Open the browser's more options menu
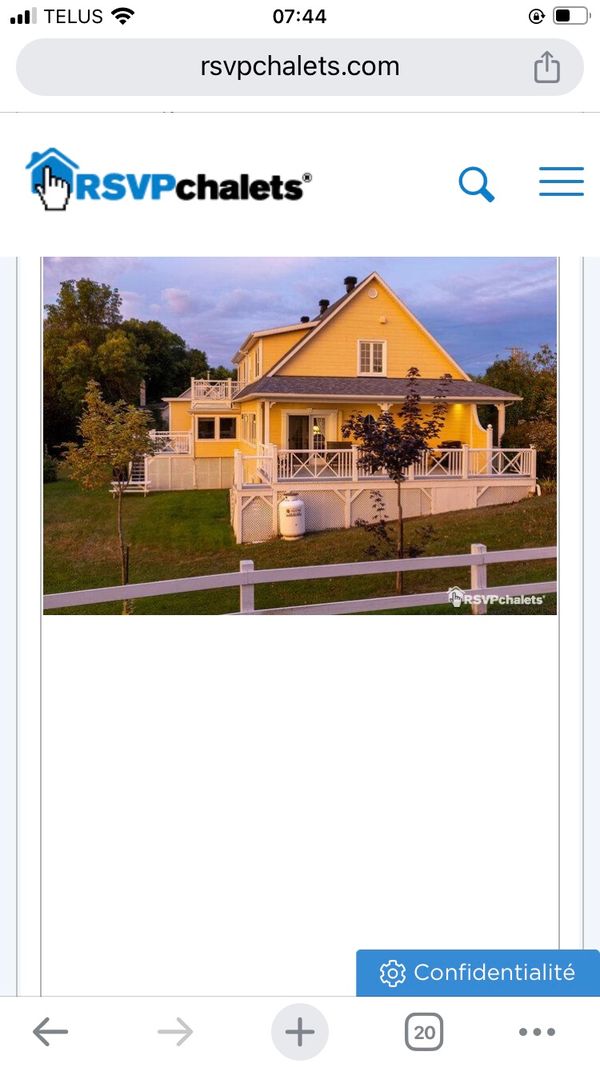Viewport: 600px width, 1067px height. (x=537, y=1032)
